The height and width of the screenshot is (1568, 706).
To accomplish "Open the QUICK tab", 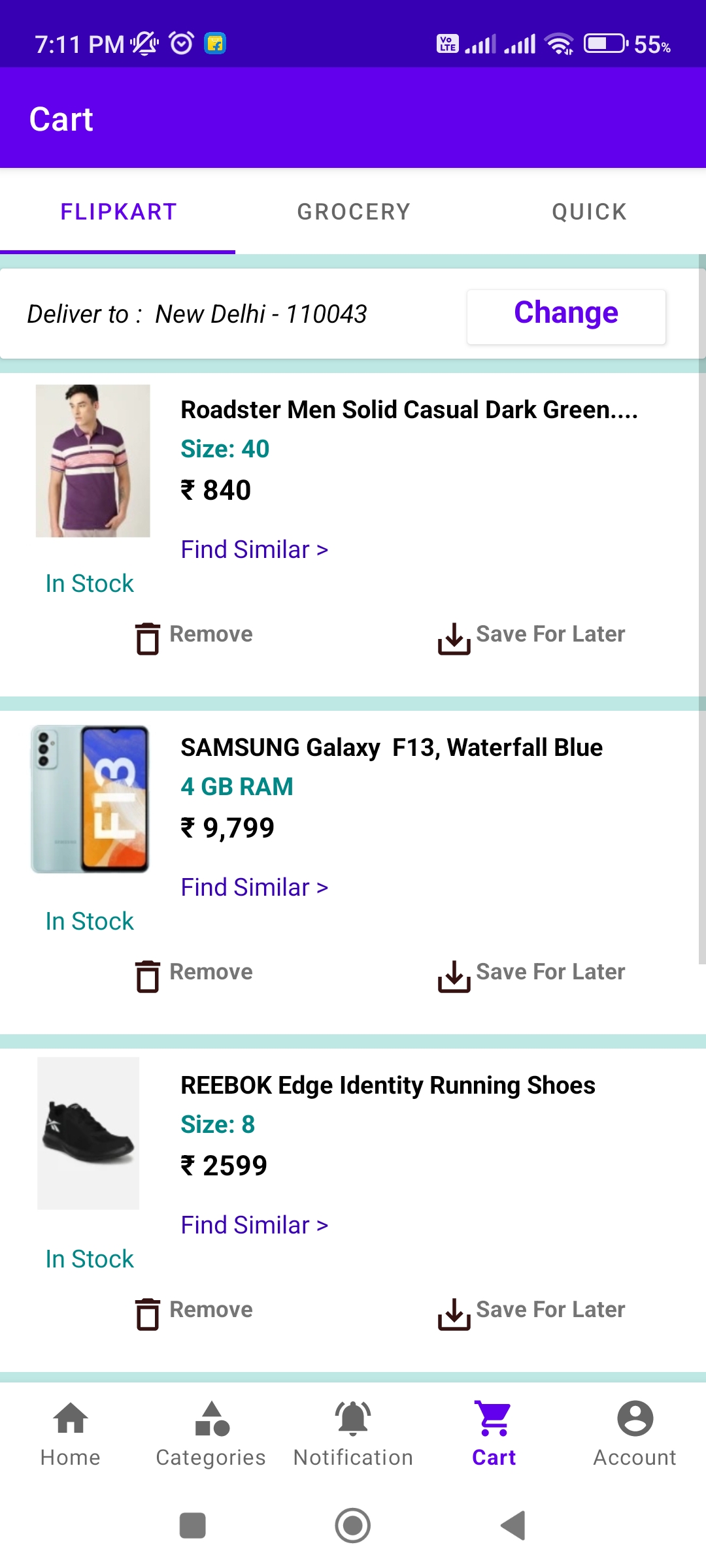I will (589, 210).
